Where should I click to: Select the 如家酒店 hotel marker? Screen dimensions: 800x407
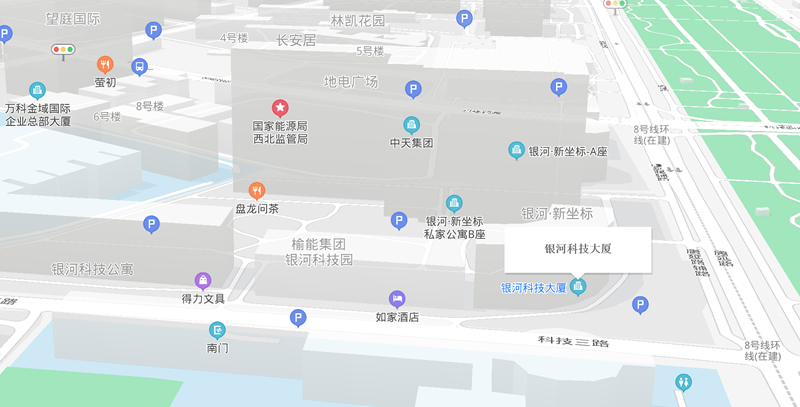pyautogui.click(x=397, y=299)
